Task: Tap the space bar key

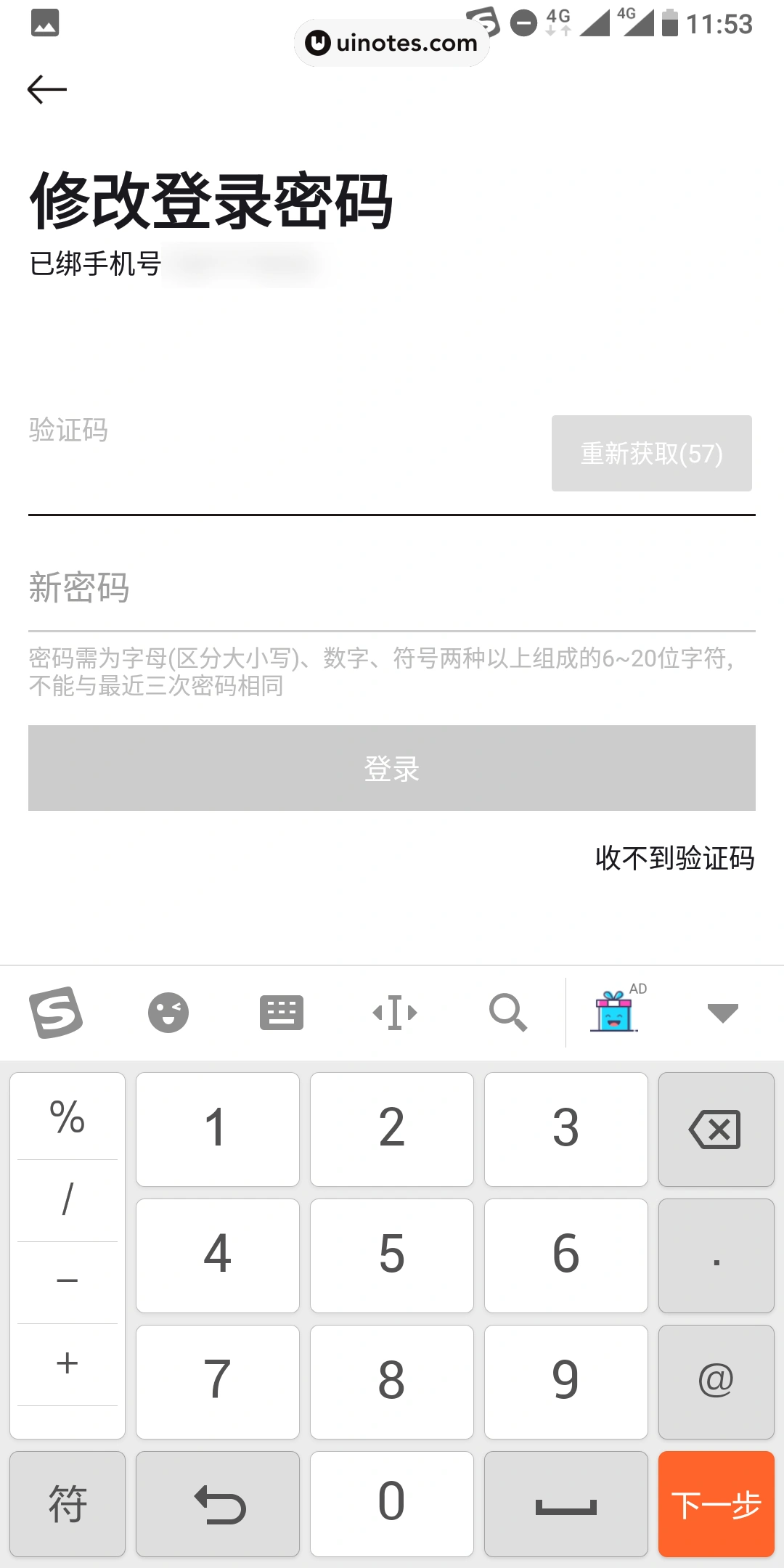Action: pyautogui.click(x=566, y=1506)
